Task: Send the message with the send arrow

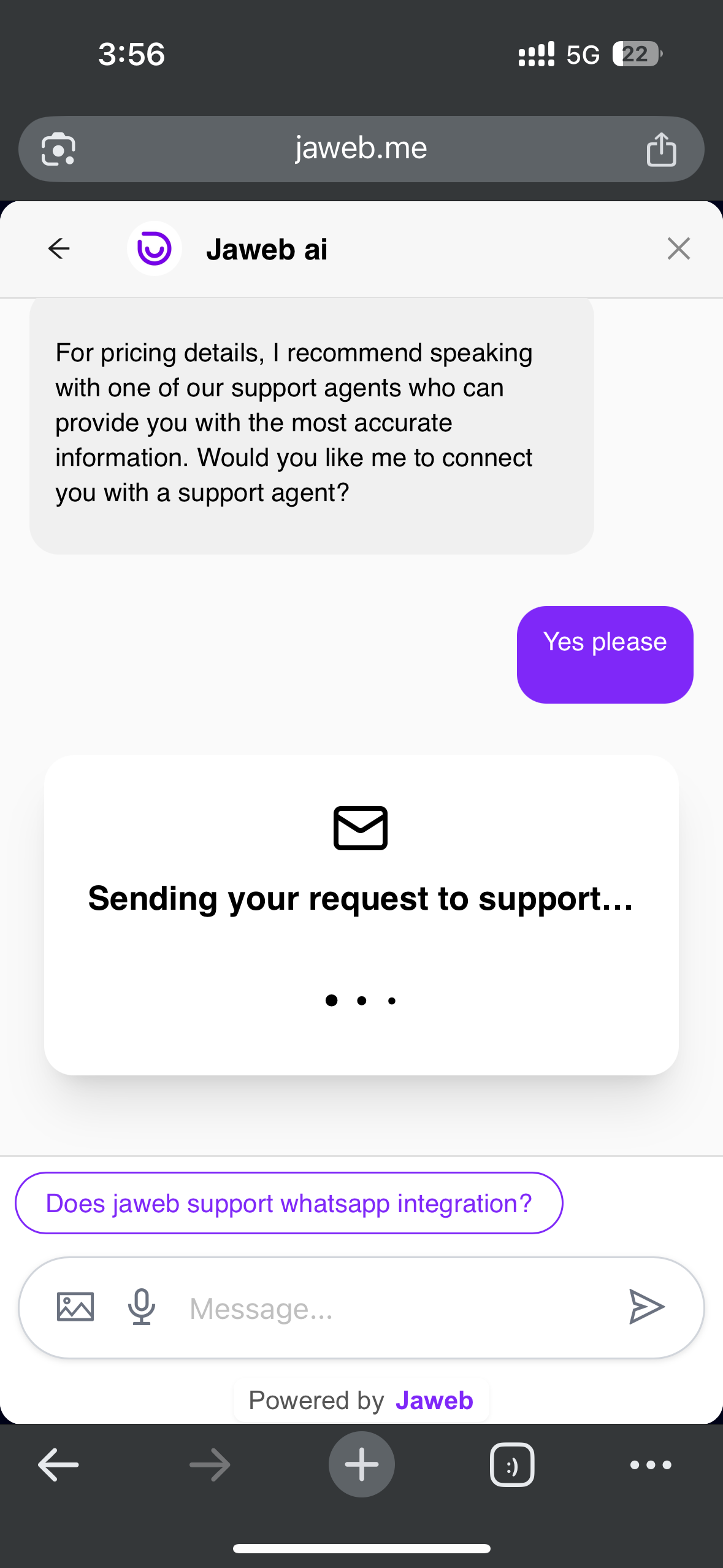Action: coord(647,1307)
